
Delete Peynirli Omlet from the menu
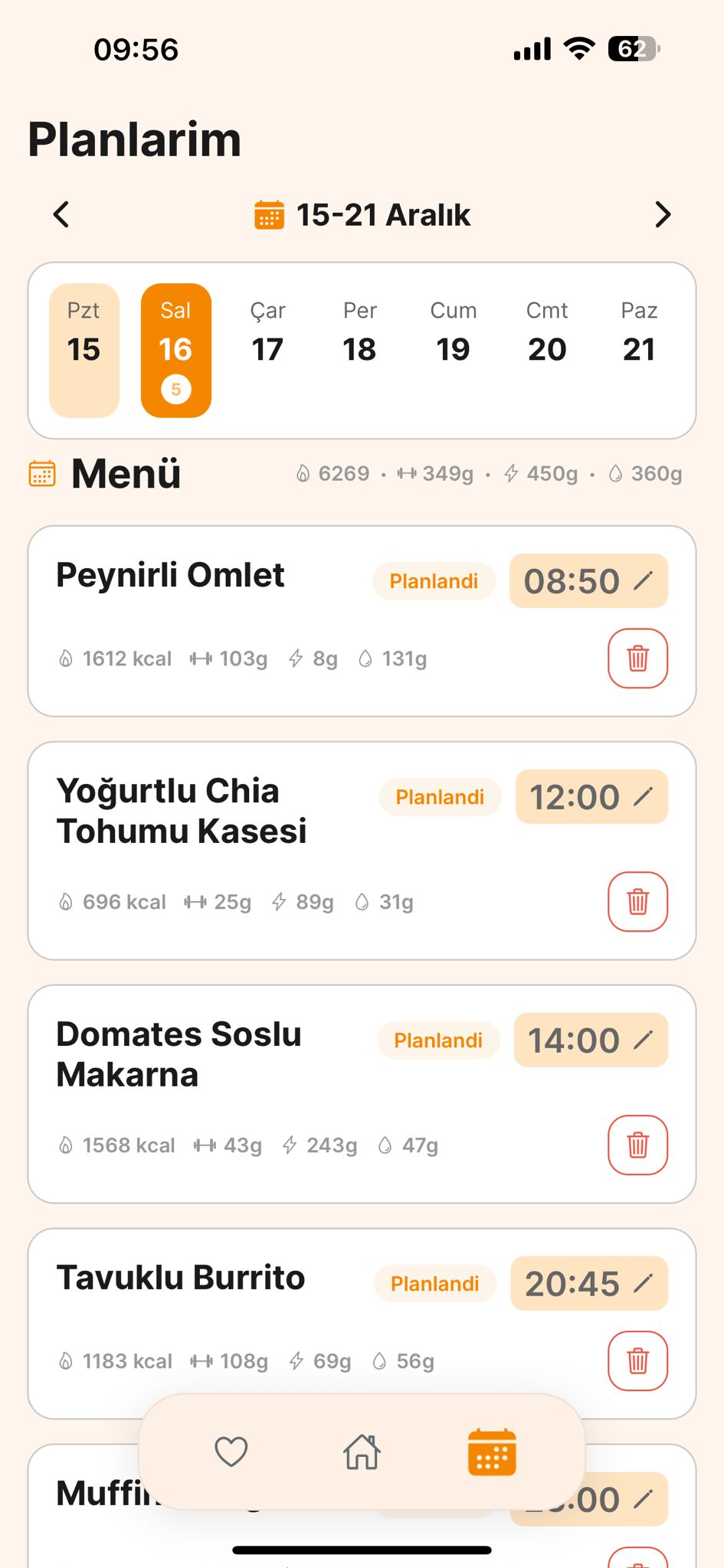tap(637, 658)
